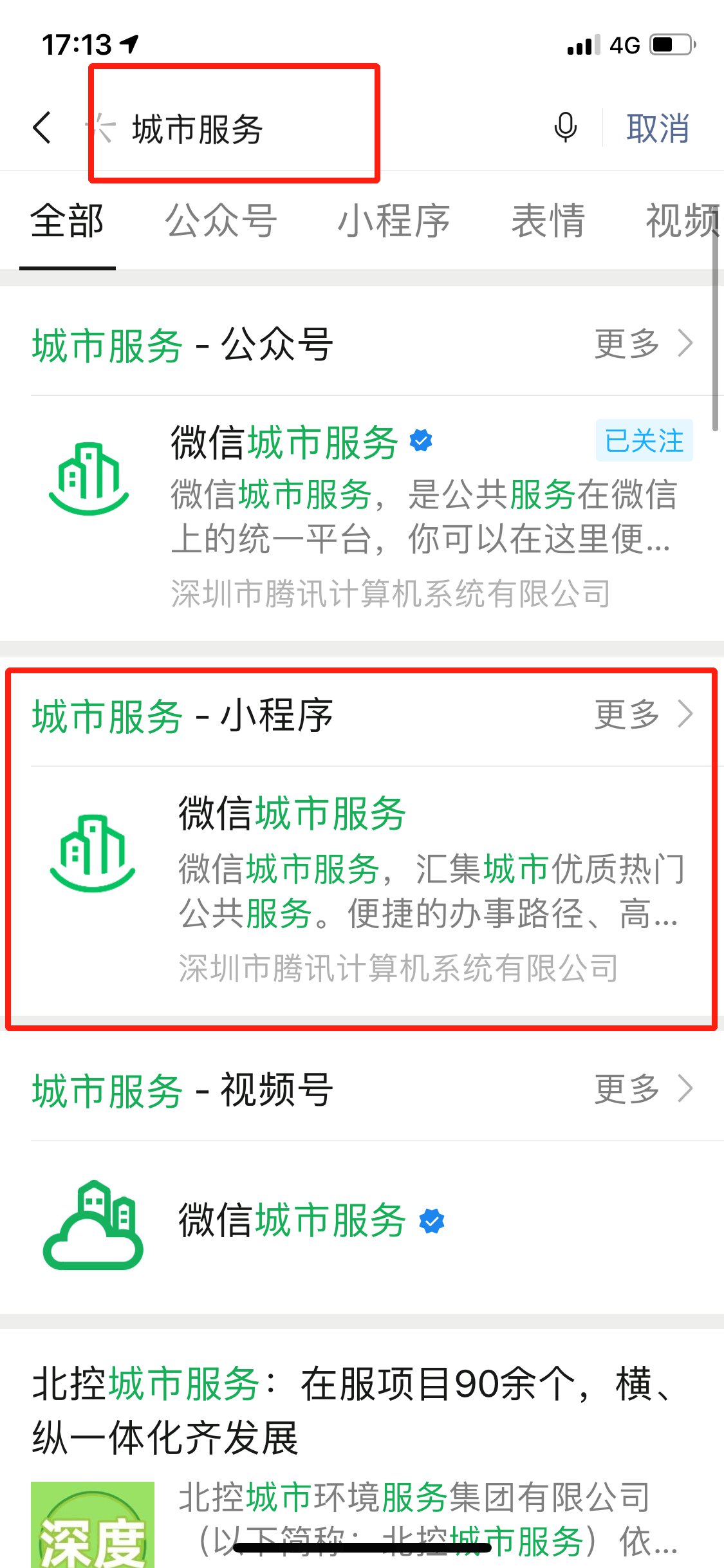
Task: Start voice search with the microphone
Action: coord(565,127)
